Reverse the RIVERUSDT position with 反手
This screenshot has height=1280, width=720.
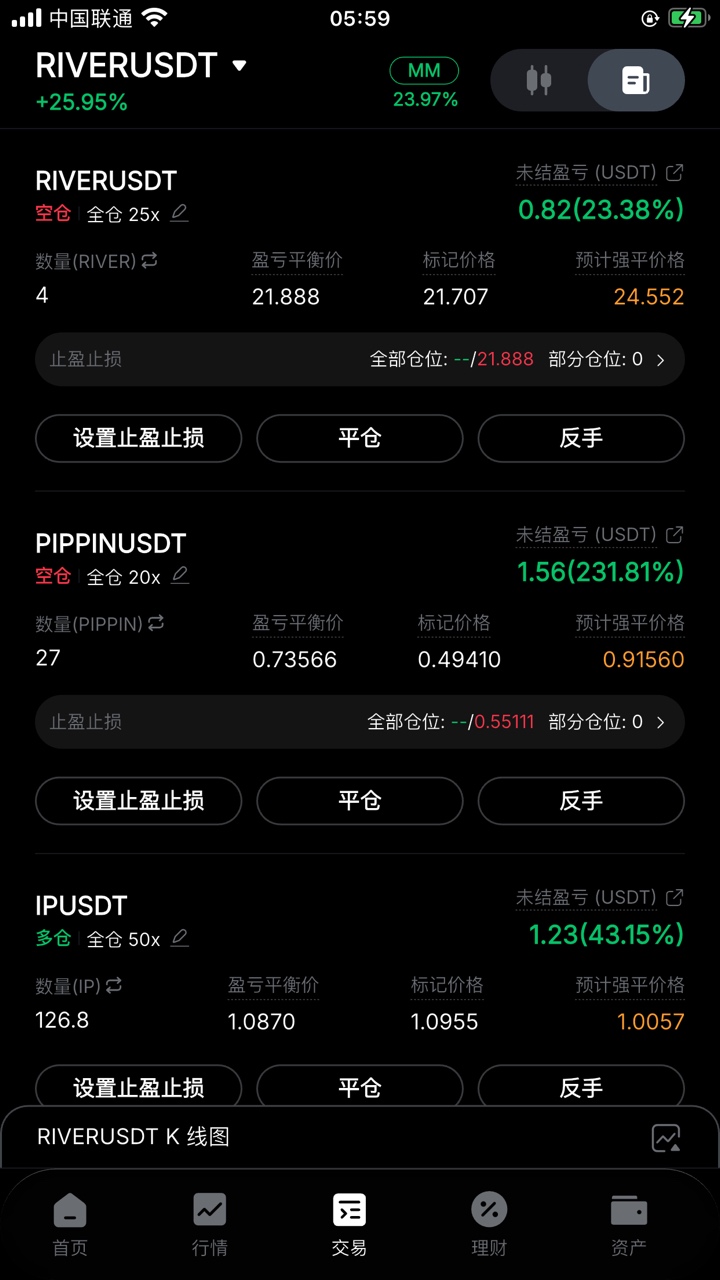click(581, 438)
